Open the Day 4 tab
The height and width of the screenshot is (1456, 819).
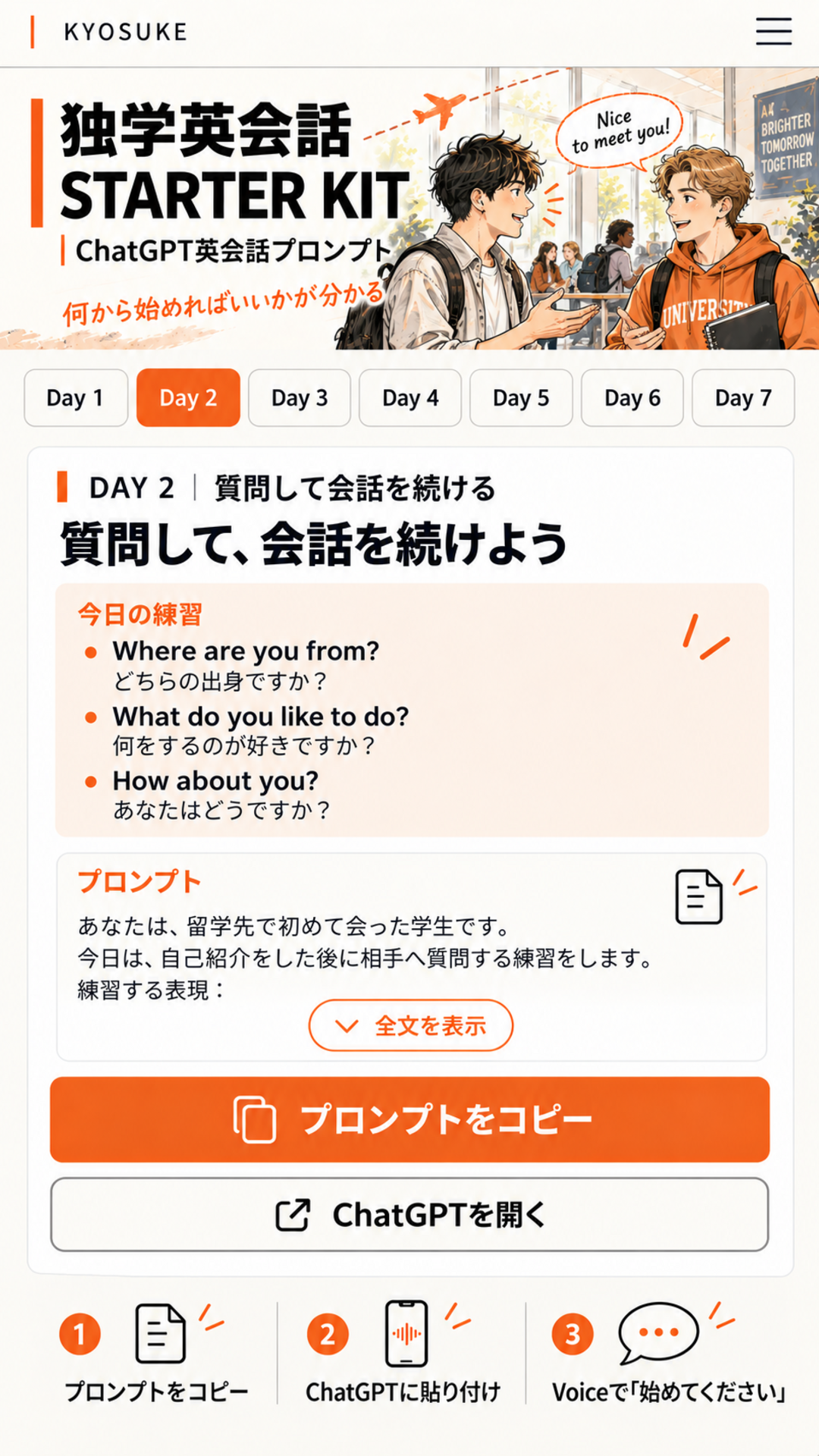click(x=410, y=398)
